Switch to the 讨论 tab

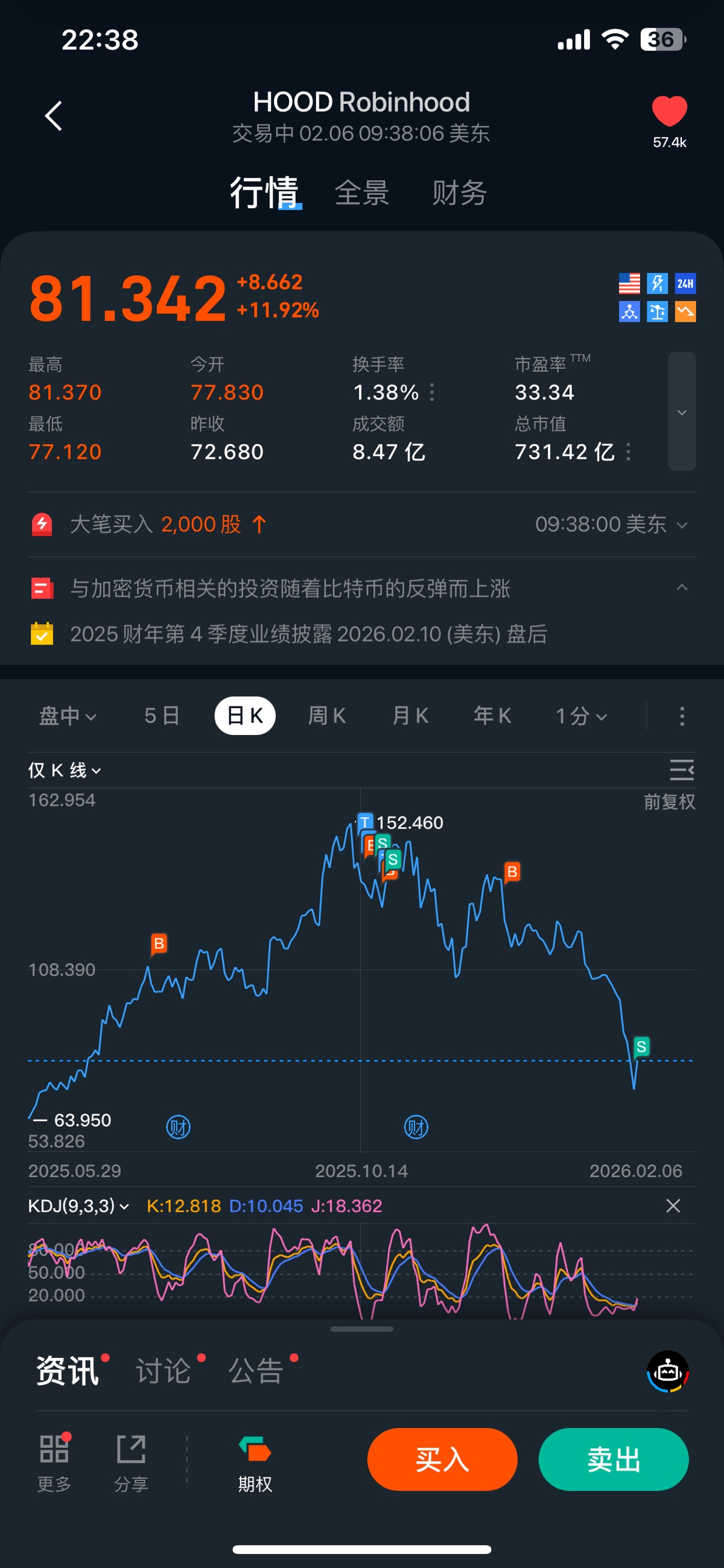(163, 1371)
